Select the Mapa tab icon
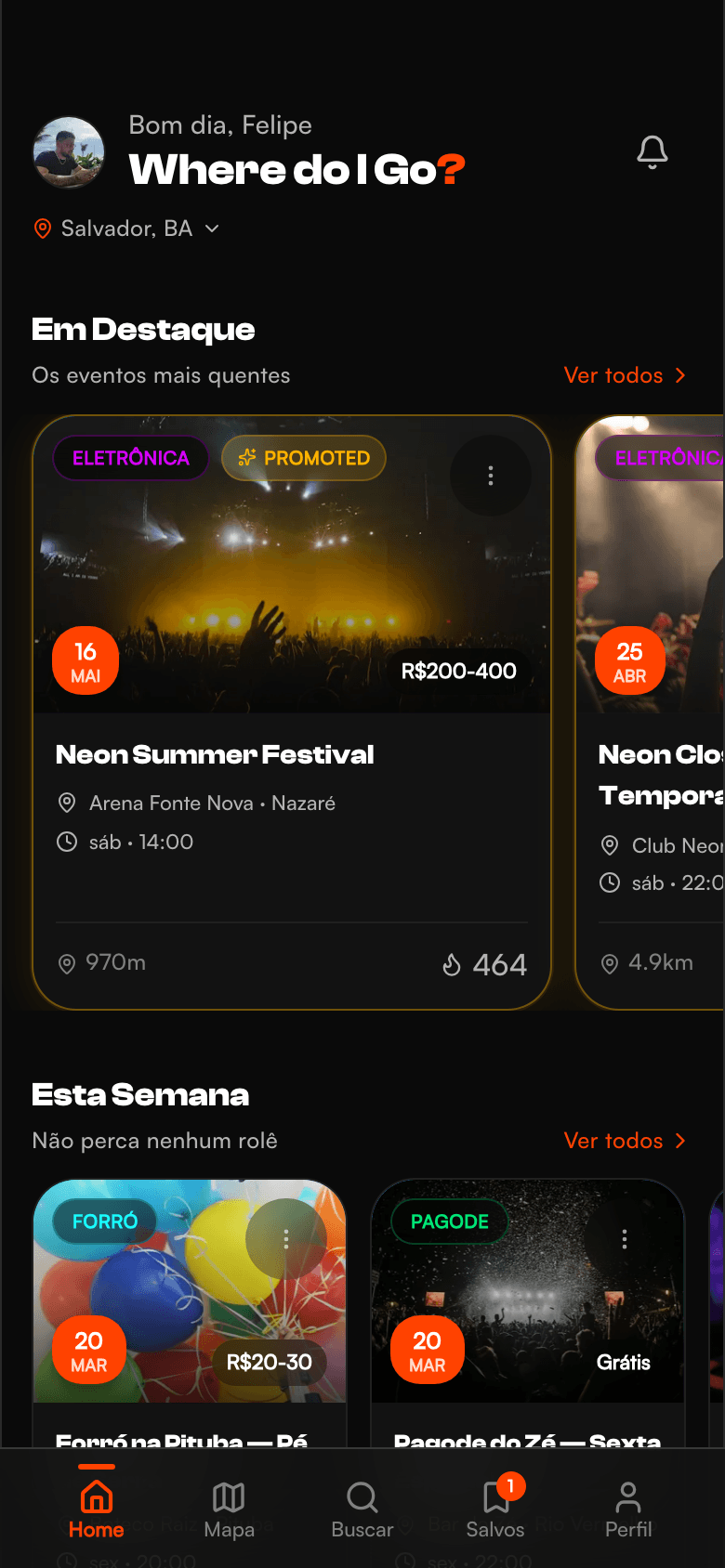Viewport: 725px width, 1568px height. (x=229, y=1499)
